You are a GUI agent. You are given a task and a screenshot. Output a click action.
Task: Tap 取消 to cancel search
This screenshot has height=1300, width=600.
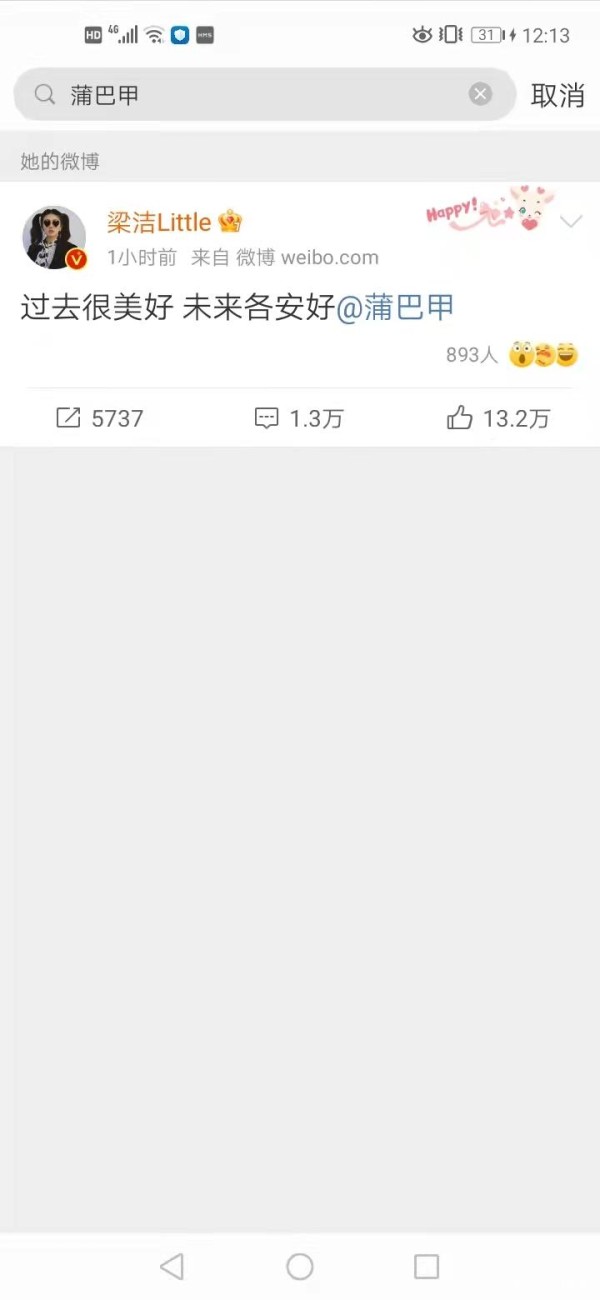[x=557, y=95]
